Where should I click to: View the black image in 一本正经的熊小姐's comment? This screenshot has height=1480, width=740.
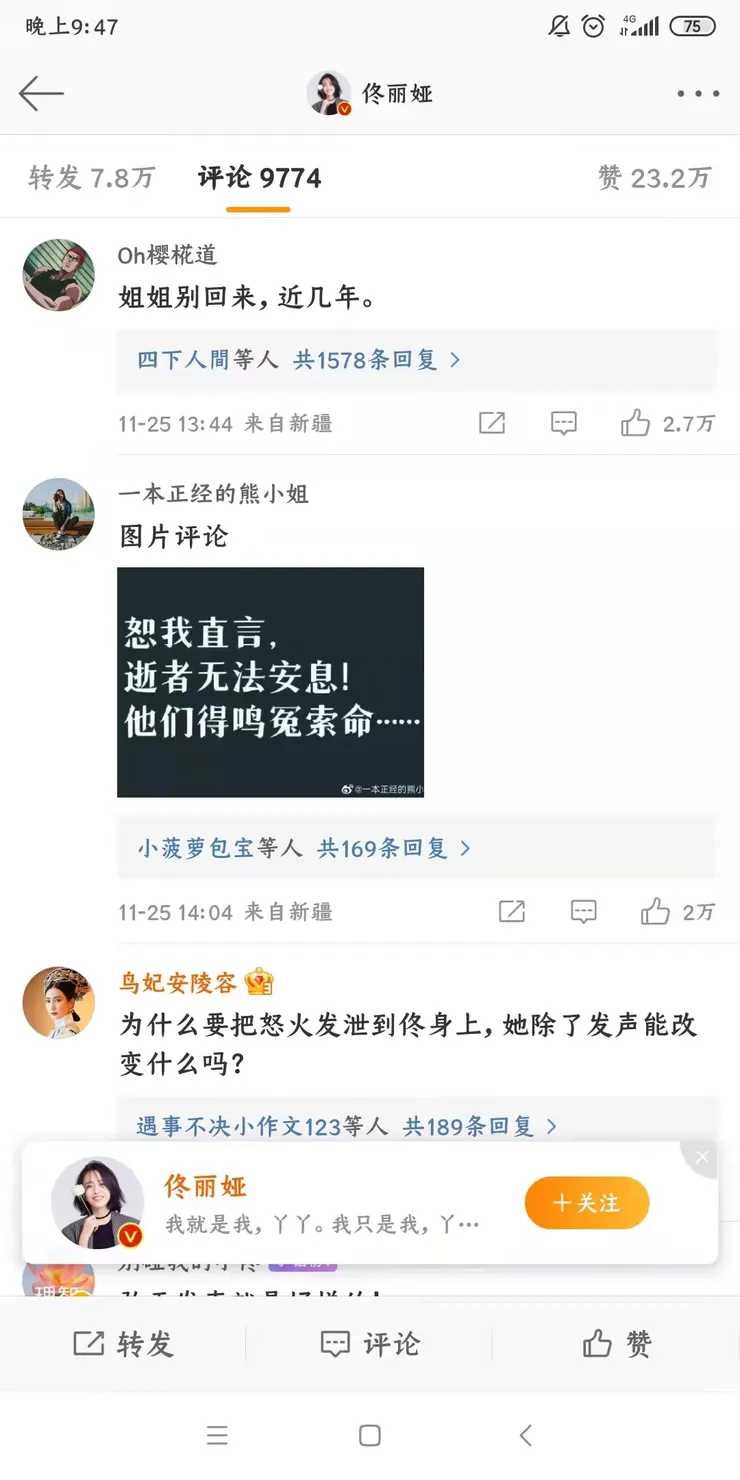point(270,683)
